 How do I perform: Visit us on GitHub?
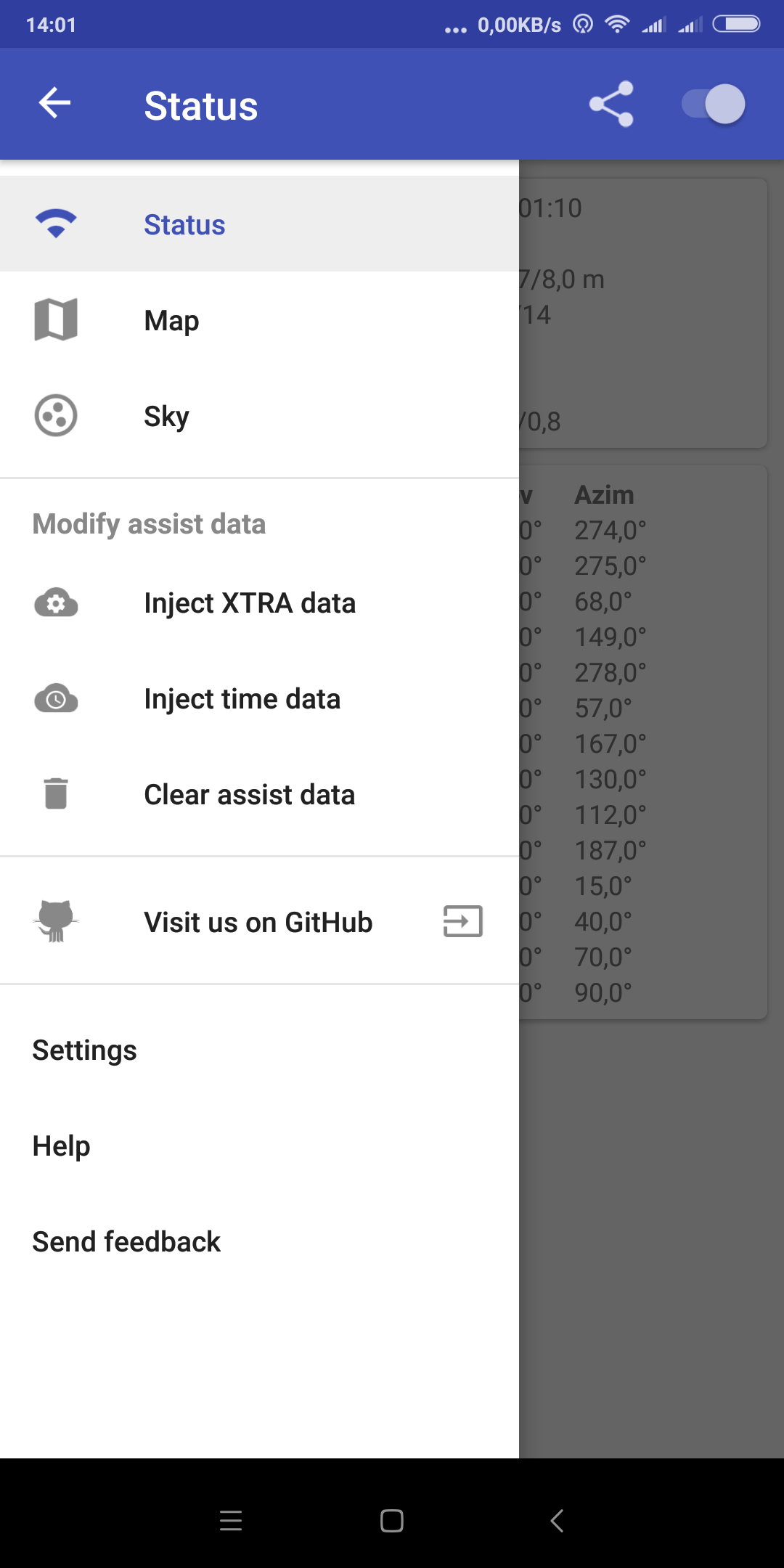click(259, 922)
